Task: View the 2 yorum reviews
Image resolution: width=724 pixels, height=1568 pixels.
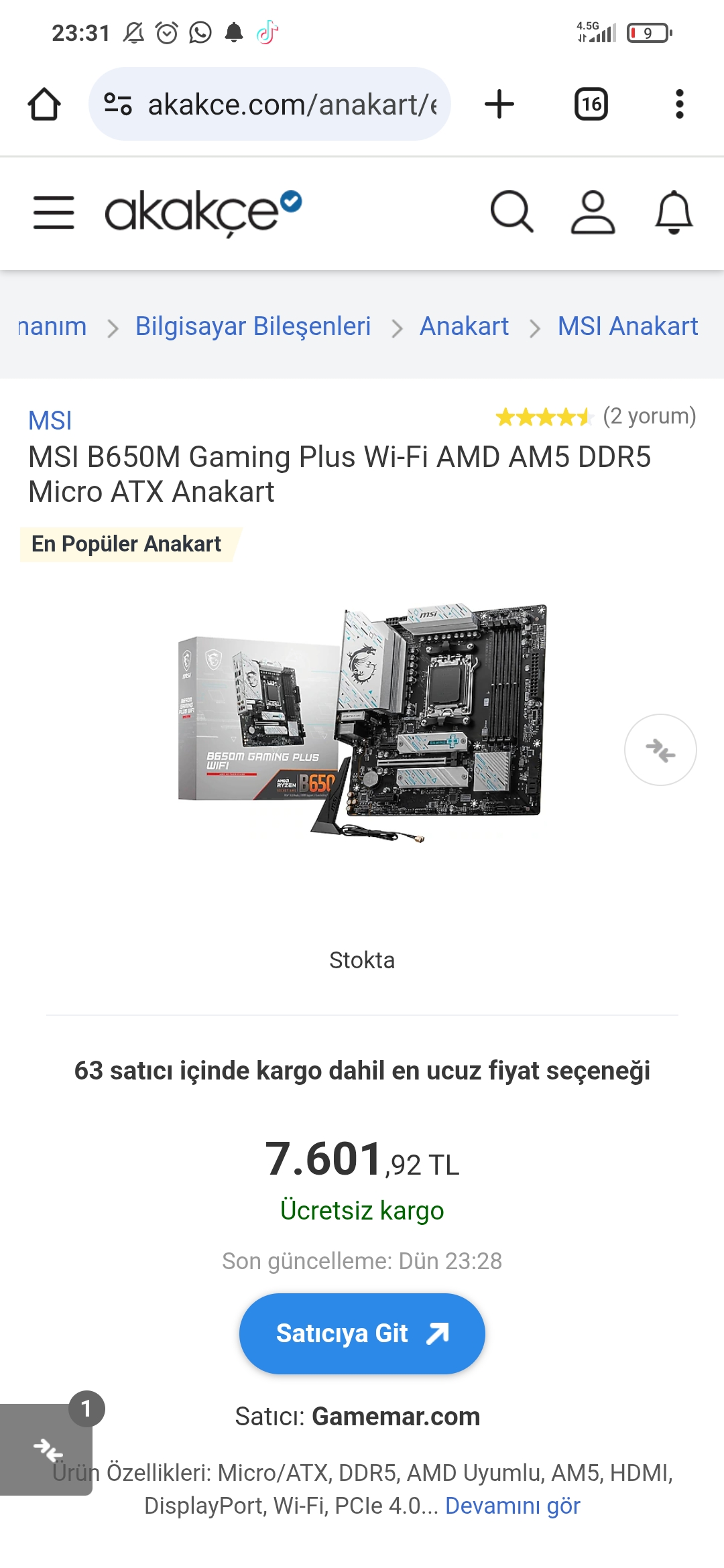Action: point(648,416)
